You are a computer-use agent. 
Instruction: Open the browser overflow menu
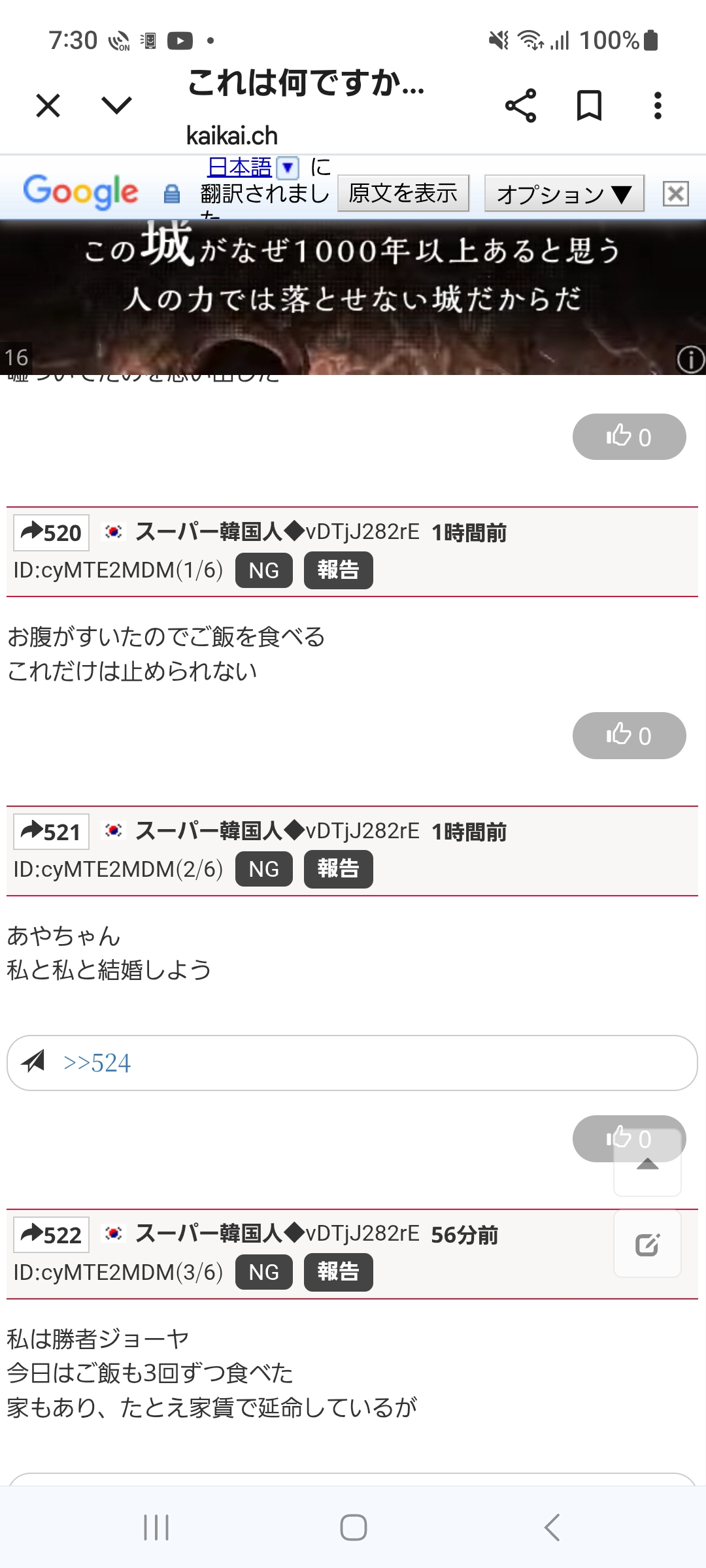click(x=658, y=106)
